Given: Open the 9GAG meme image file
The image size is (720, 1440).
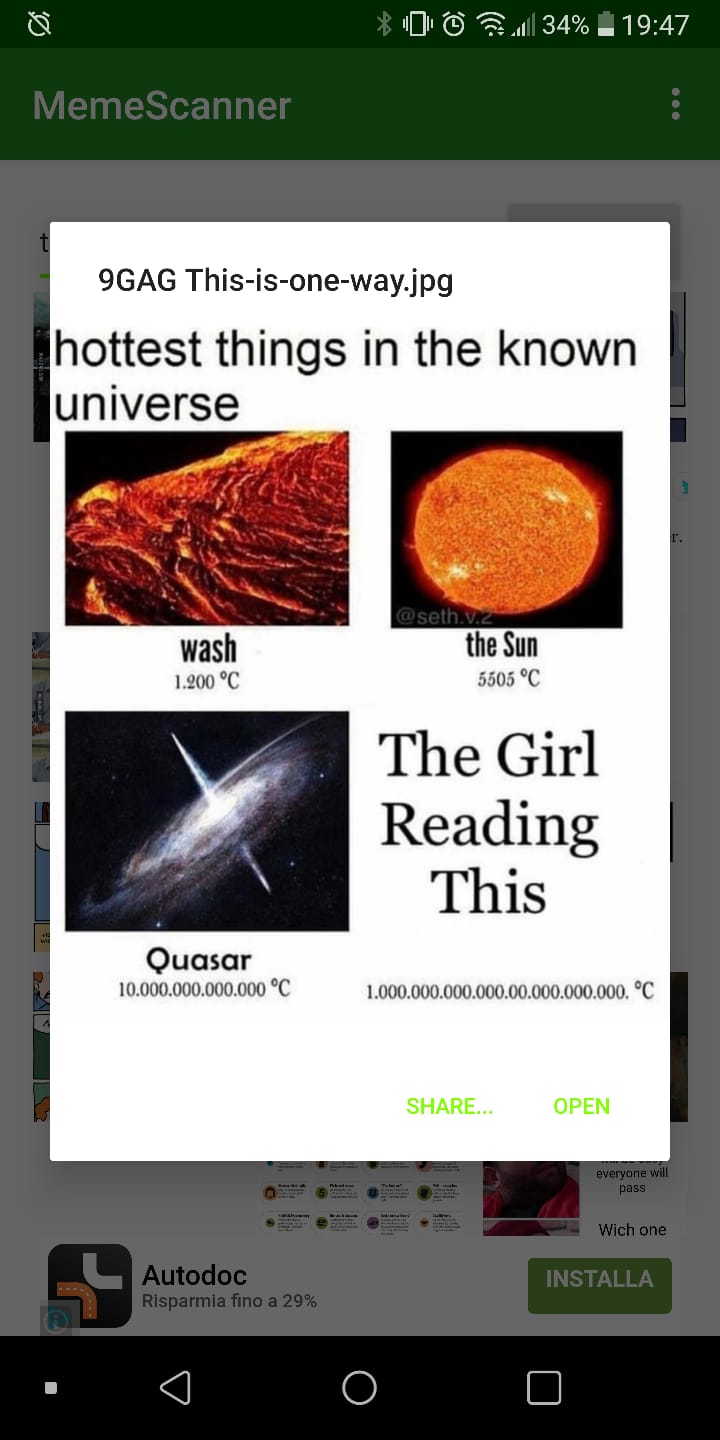Looking at the screenshot, I should pos(581,1106).
